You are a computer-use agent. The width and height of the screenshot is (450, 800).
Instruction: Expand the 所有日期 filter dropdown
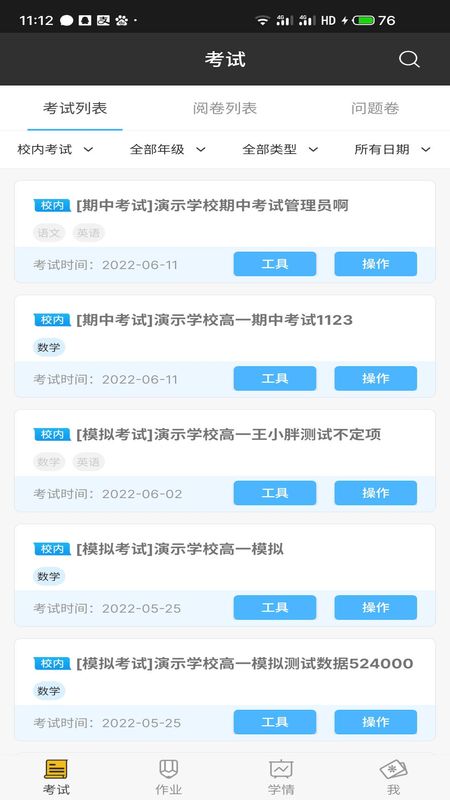(x=393, y=149)
